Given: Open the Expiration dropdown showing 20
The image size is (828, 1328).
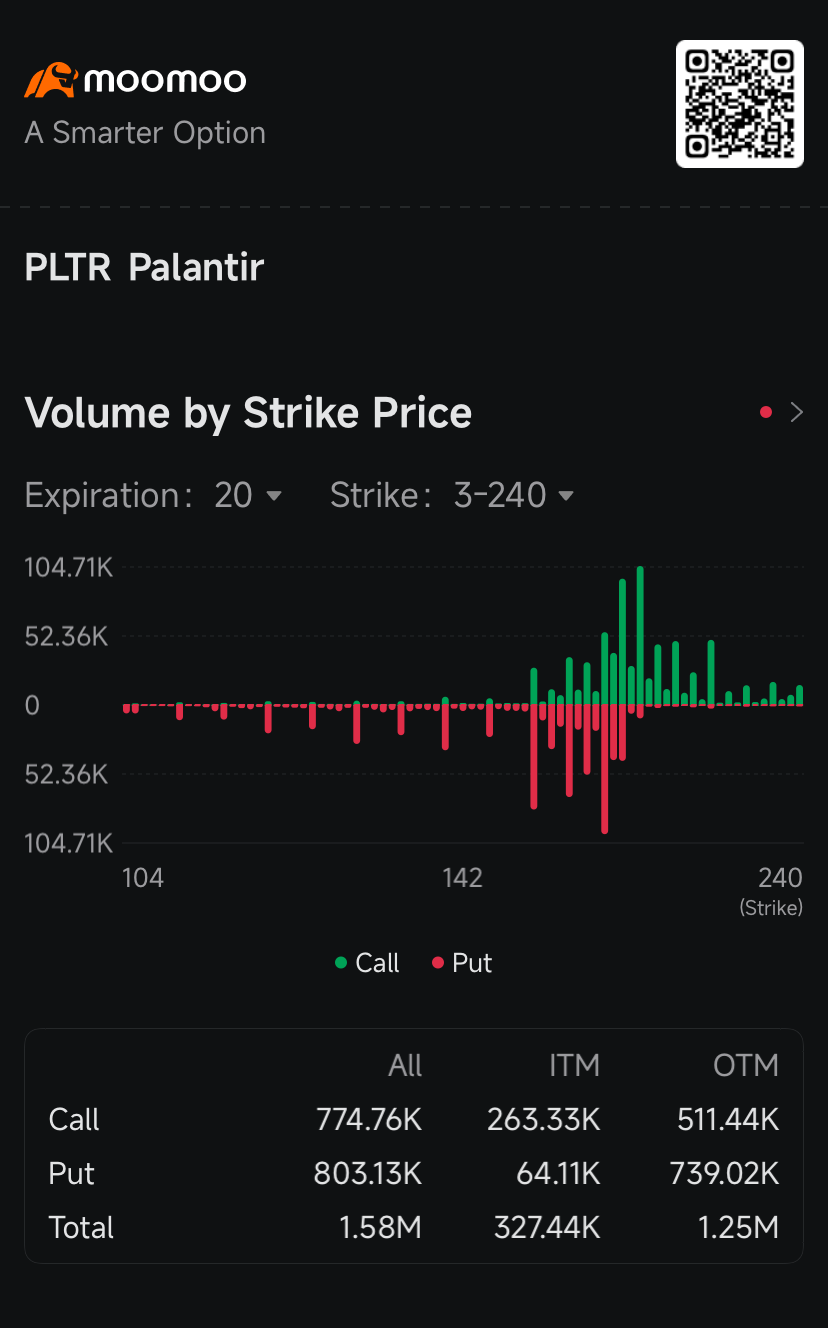Looking at the screenshot, I should pyautogui.click(x=244, y=495).
